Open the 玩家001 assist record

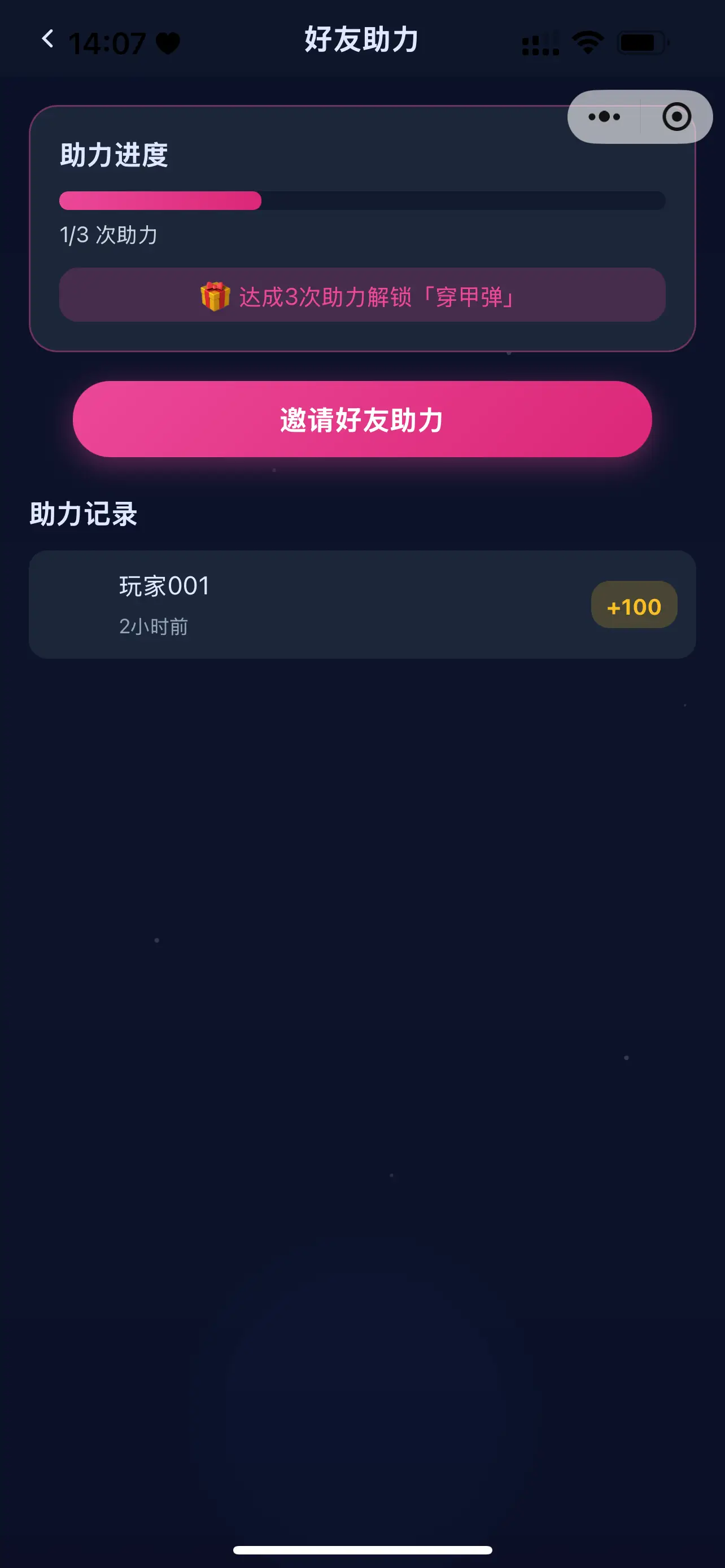point(361,605)
